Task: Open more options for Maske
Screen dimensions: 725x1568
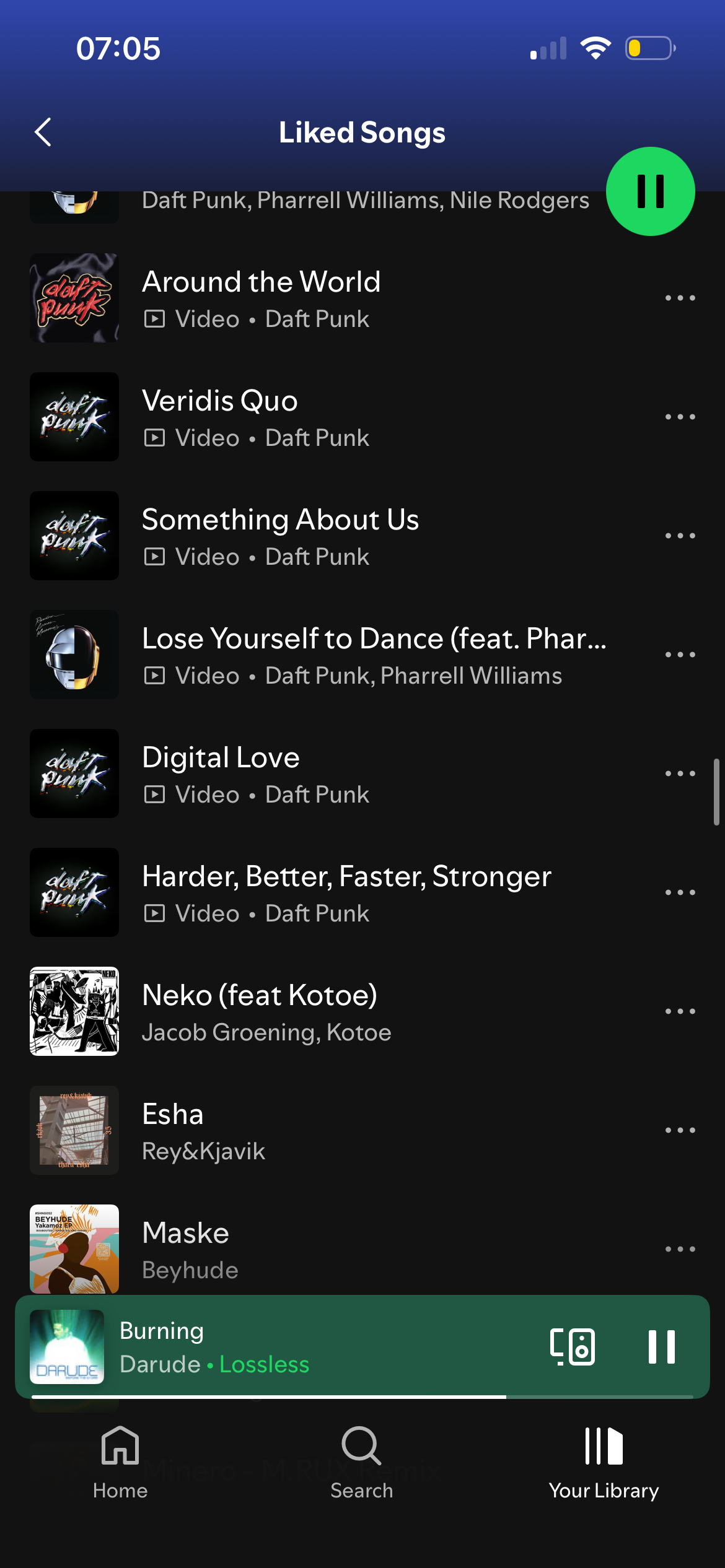Action: coord(680,1249)
